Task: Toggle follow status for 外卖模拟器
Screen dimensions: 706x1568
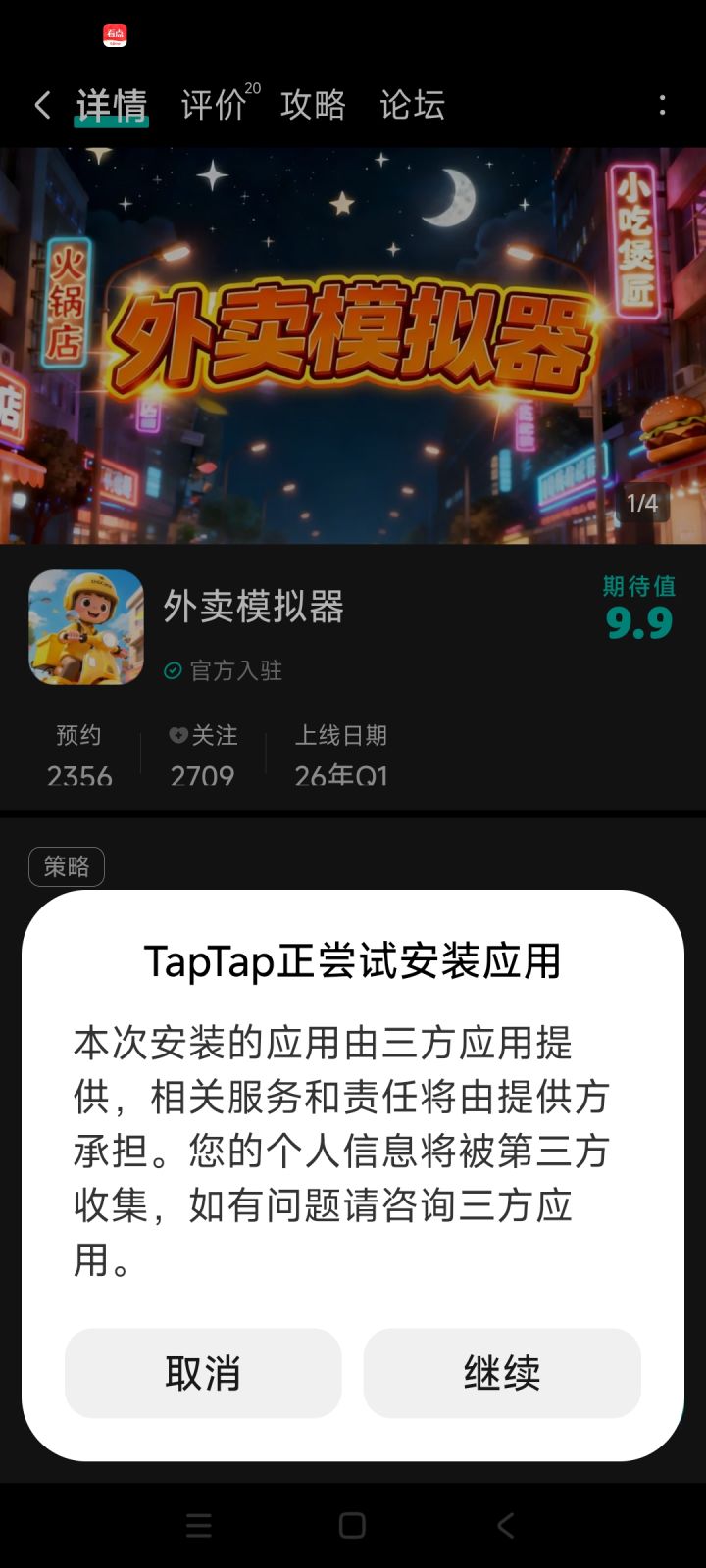Action: [203, 755]
